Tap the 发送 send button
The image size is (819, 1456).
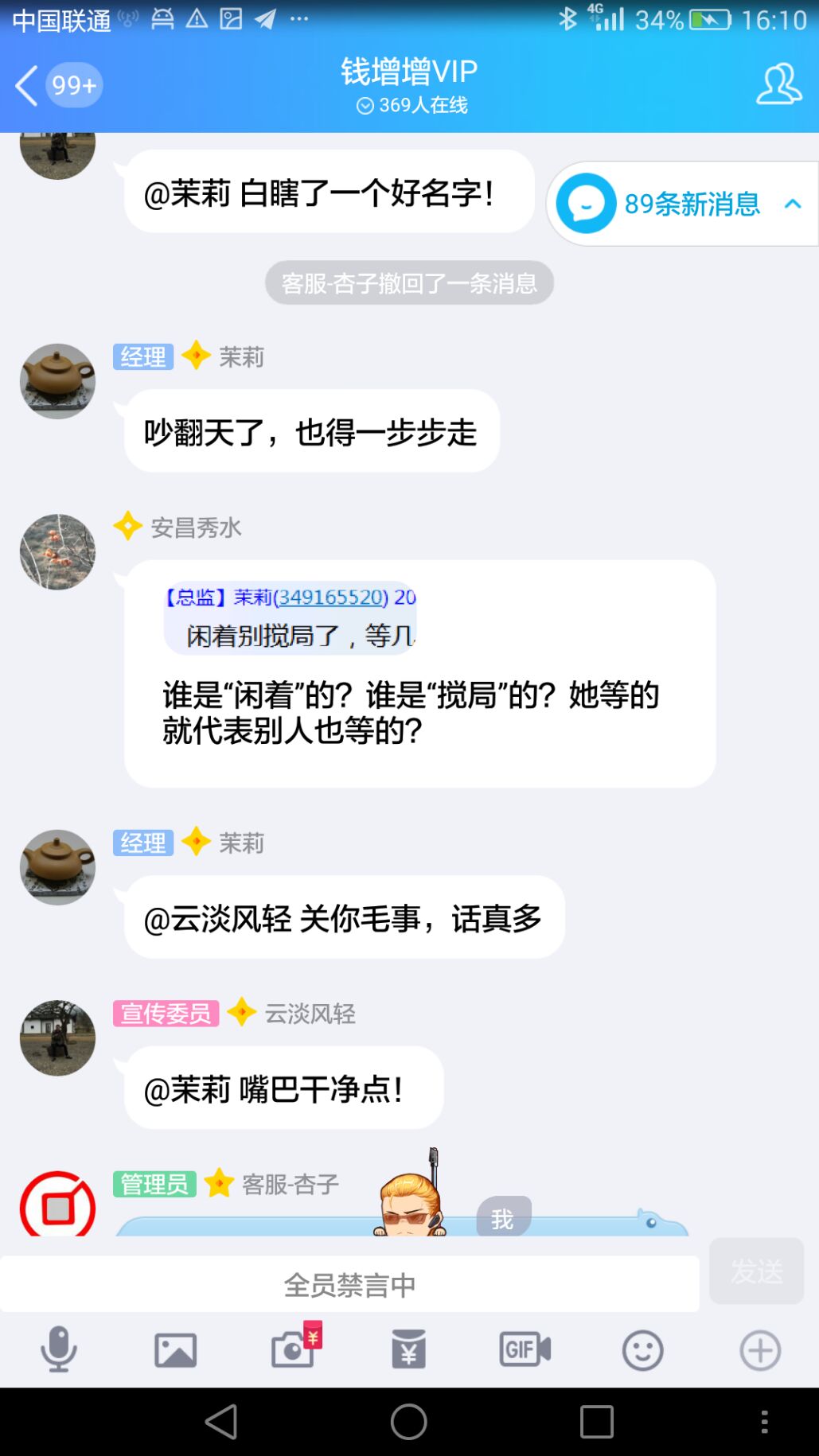[756, 1271]
